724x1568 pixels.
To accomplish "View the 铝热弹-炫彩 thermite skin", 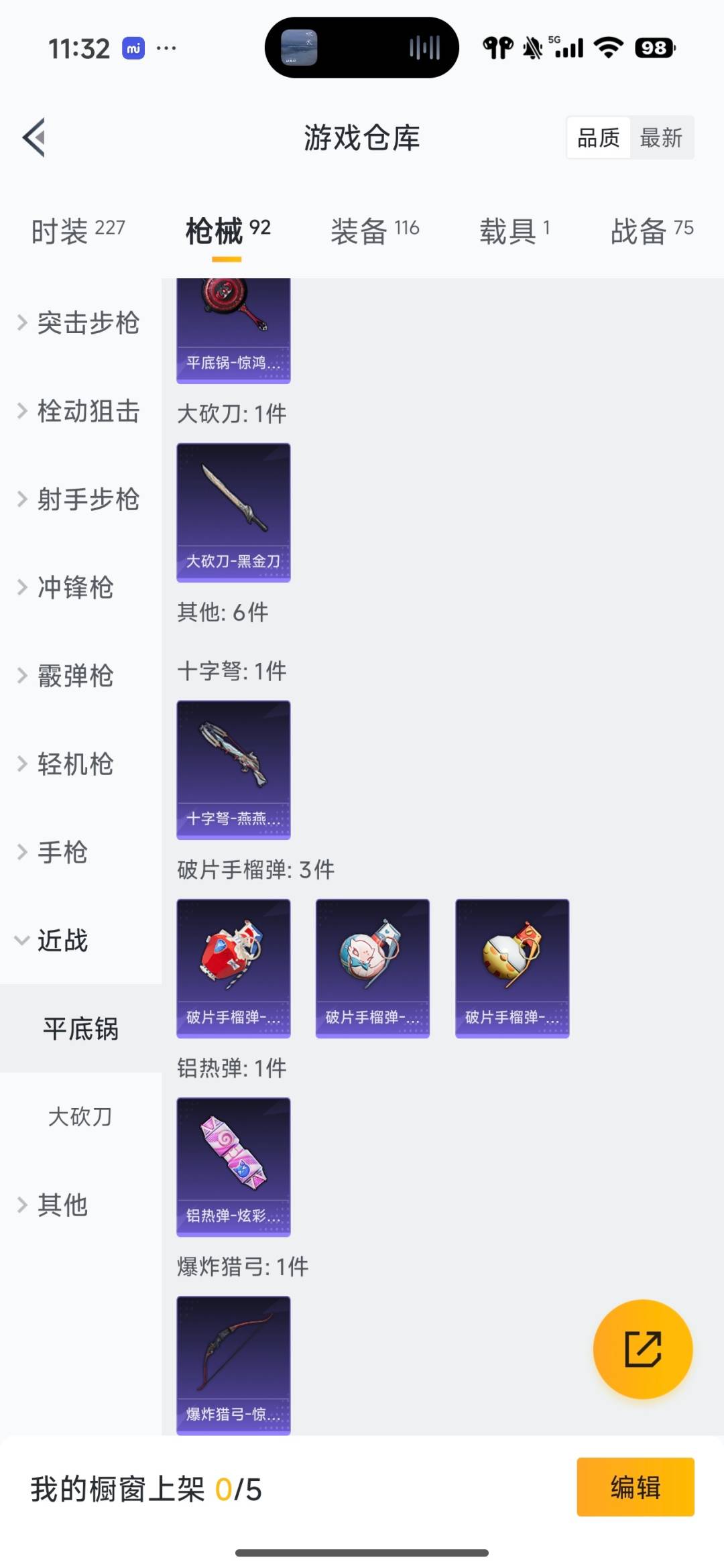I will (233, 1166).
